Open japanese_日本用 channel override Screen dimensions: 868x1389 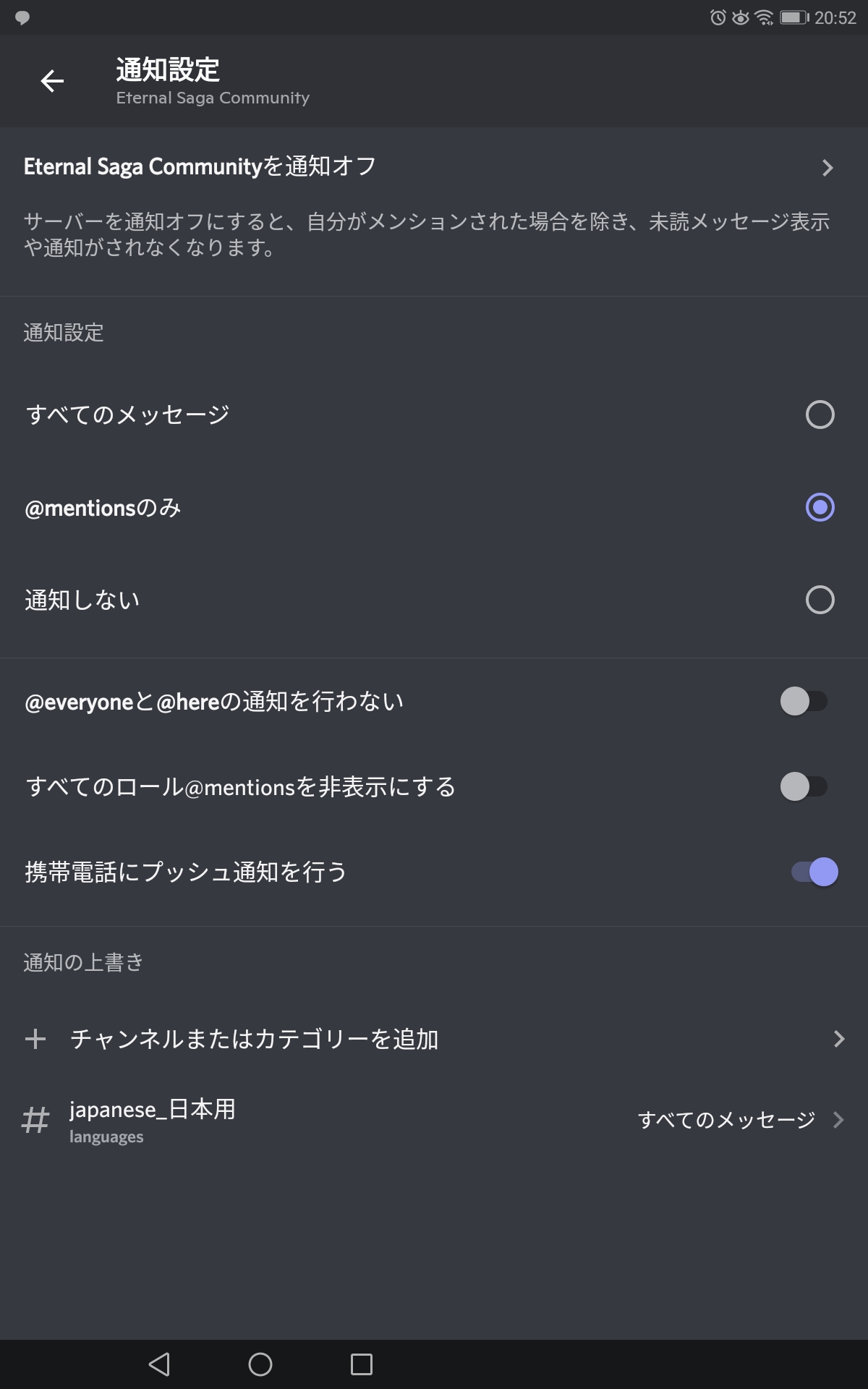[434, 1120]
